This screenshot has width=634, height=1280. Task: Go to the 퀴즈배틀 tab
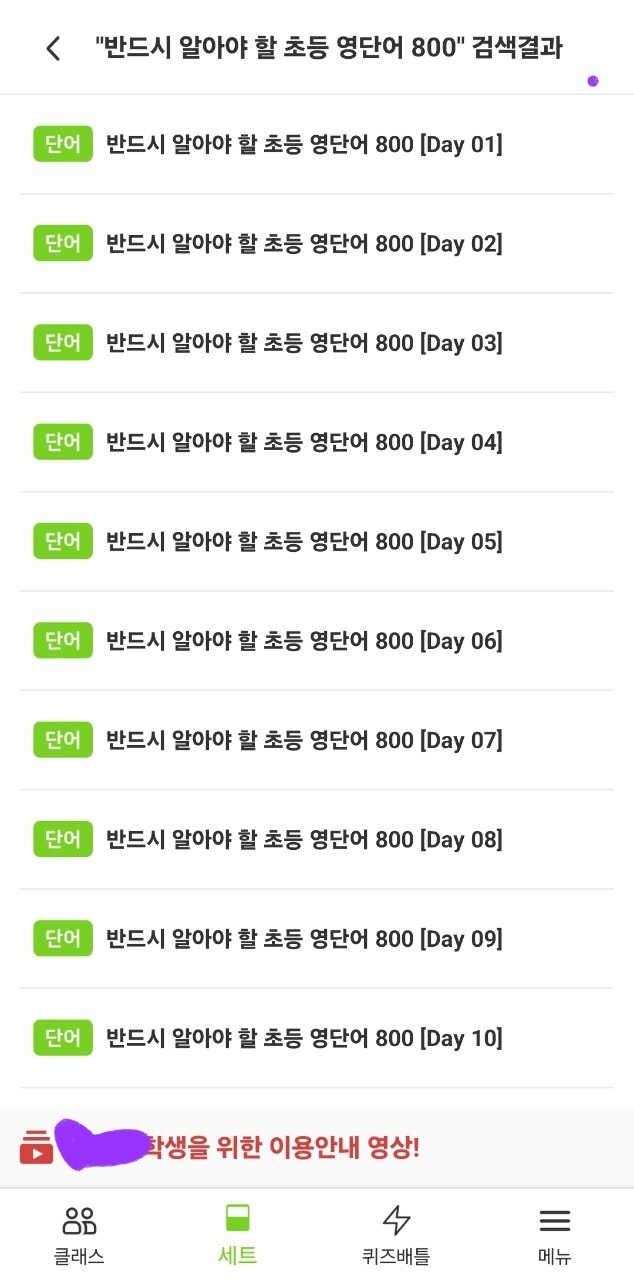click(x=396, y=1235)
